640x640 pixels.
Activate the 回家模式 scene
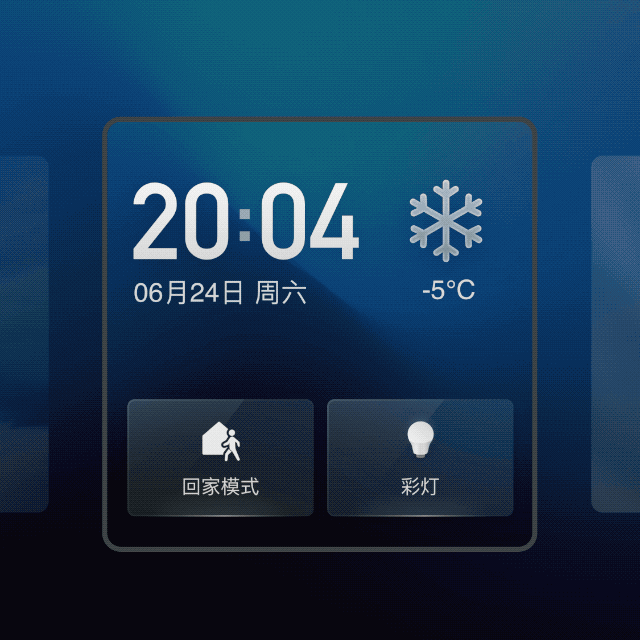coord(220,458)
